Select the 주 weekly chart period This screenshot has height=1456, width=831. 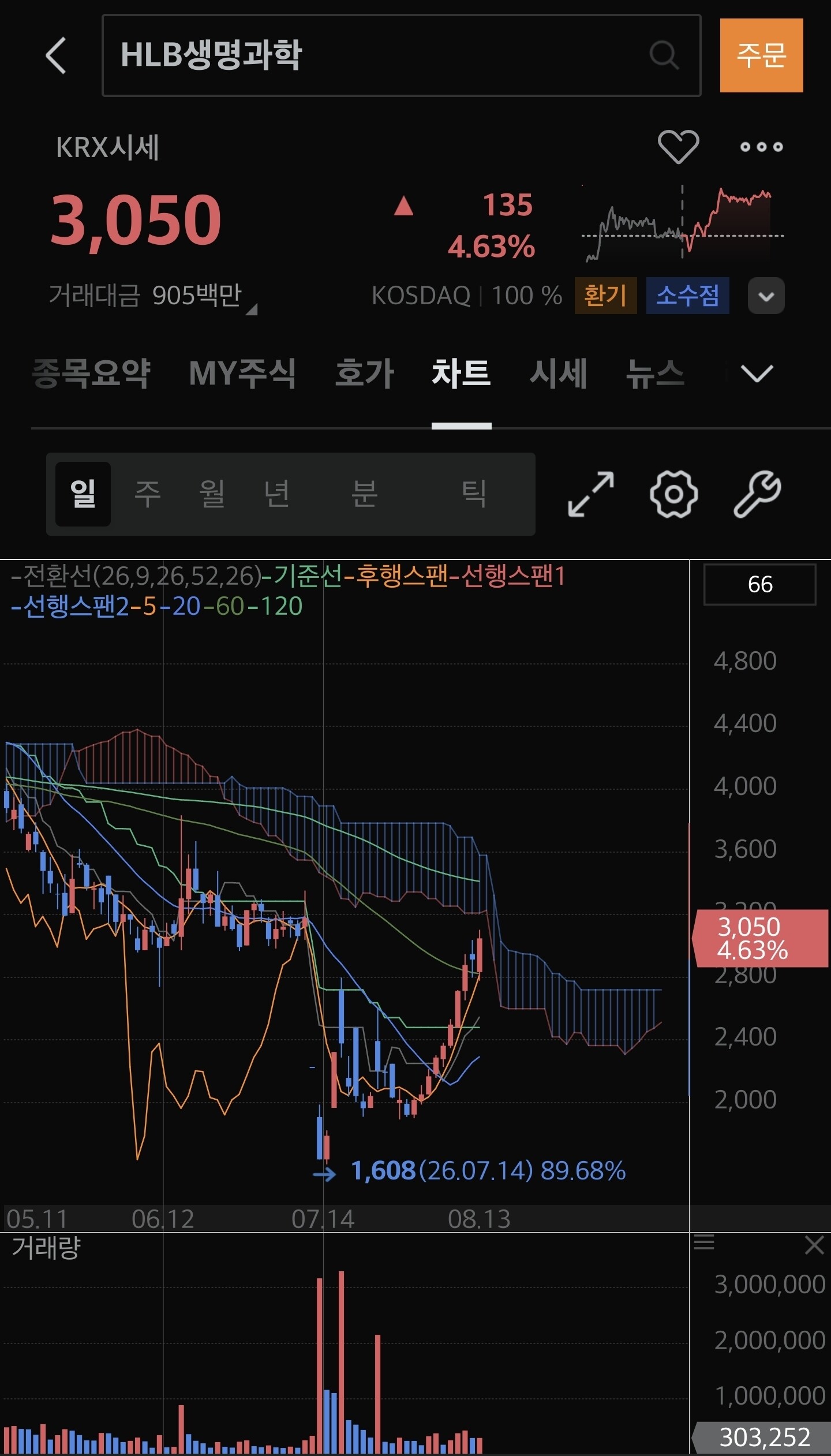[147, 494]
